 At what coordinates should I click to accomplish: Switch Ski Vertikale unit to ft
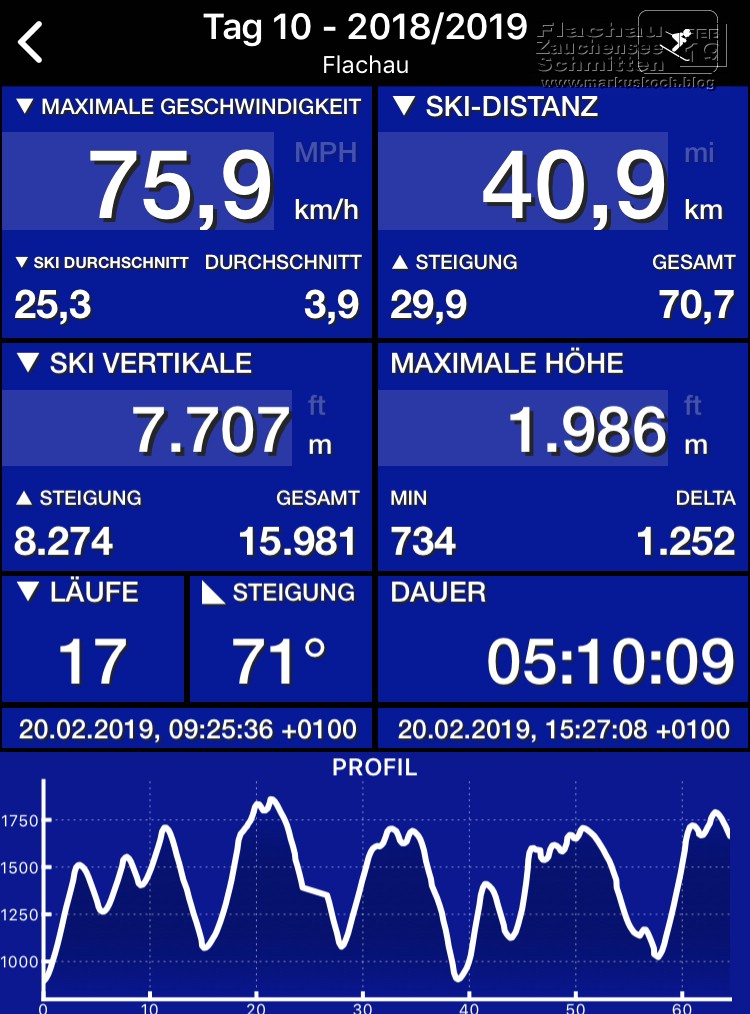pyautogui.click(x=317, y=406)
